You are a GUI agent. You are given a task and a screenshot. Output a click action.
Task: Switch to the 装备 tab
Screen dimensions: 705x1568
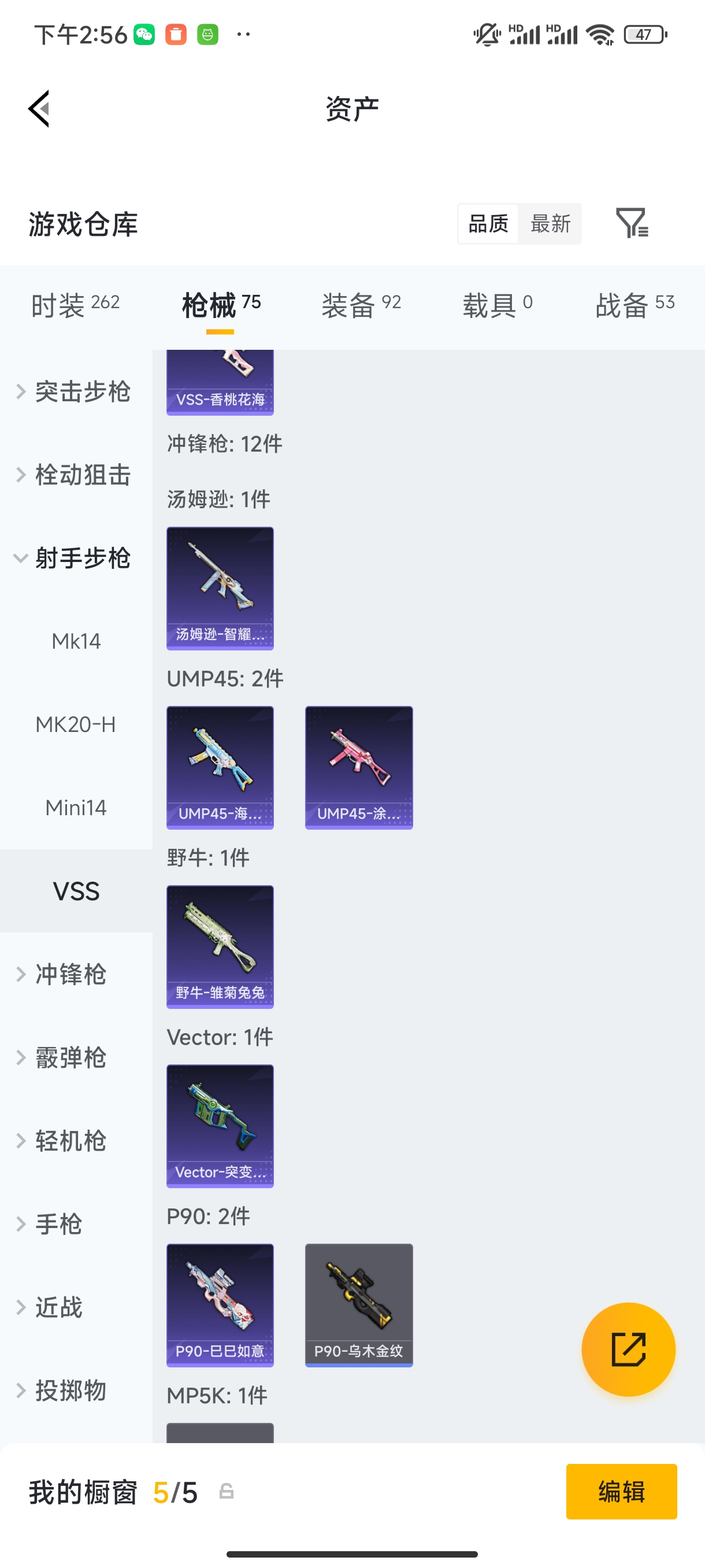[361, 303]
